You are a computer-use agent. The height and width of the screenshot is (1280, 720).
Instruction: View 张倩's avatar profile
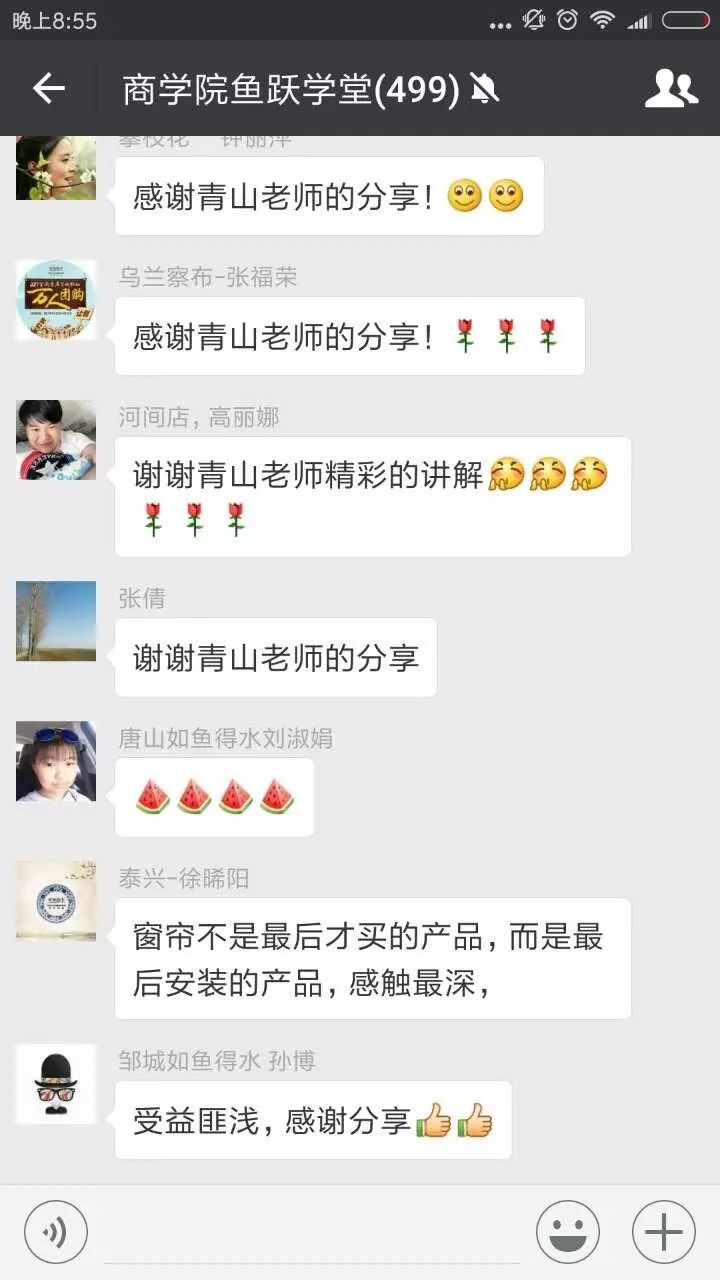(56, 621)
